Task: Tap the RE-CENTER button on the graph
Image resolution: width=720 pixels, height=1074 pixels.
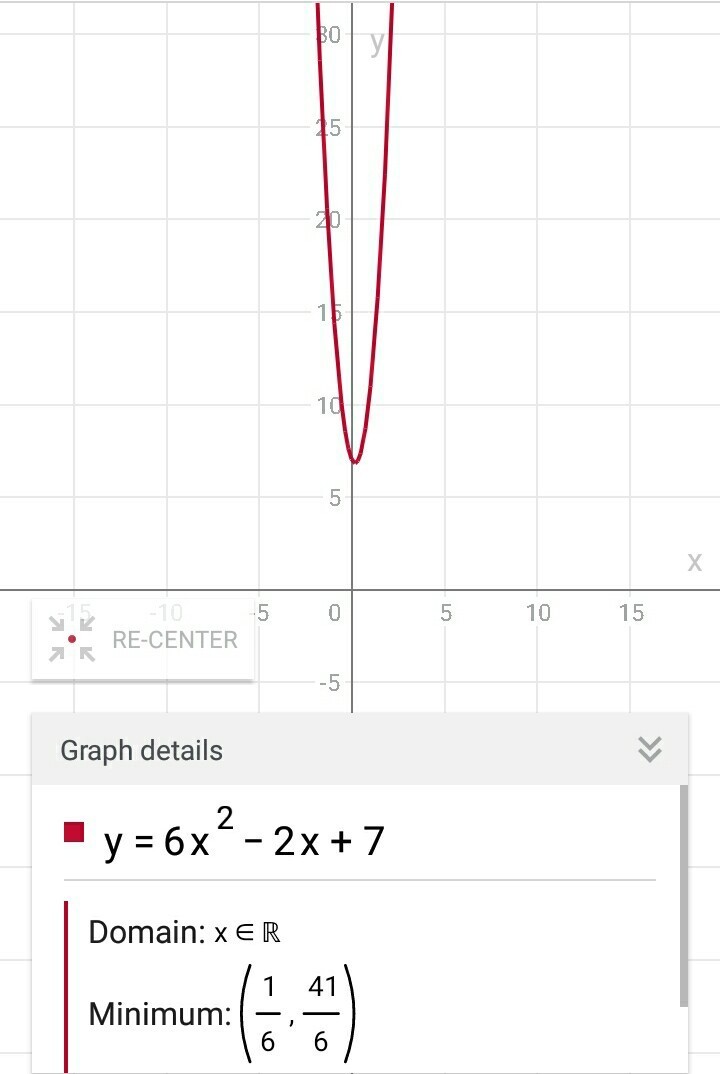Action: point(143,640)
